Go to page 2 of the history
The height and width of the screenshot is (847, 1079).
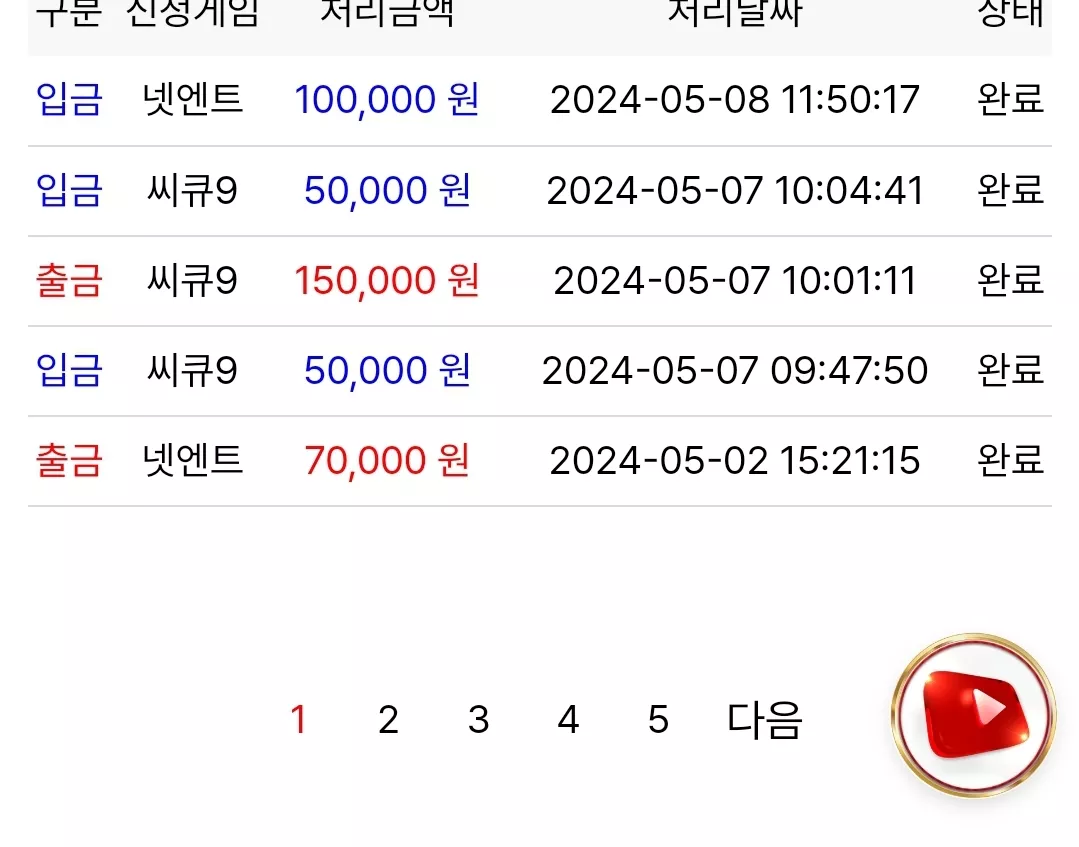click(388, 720)
